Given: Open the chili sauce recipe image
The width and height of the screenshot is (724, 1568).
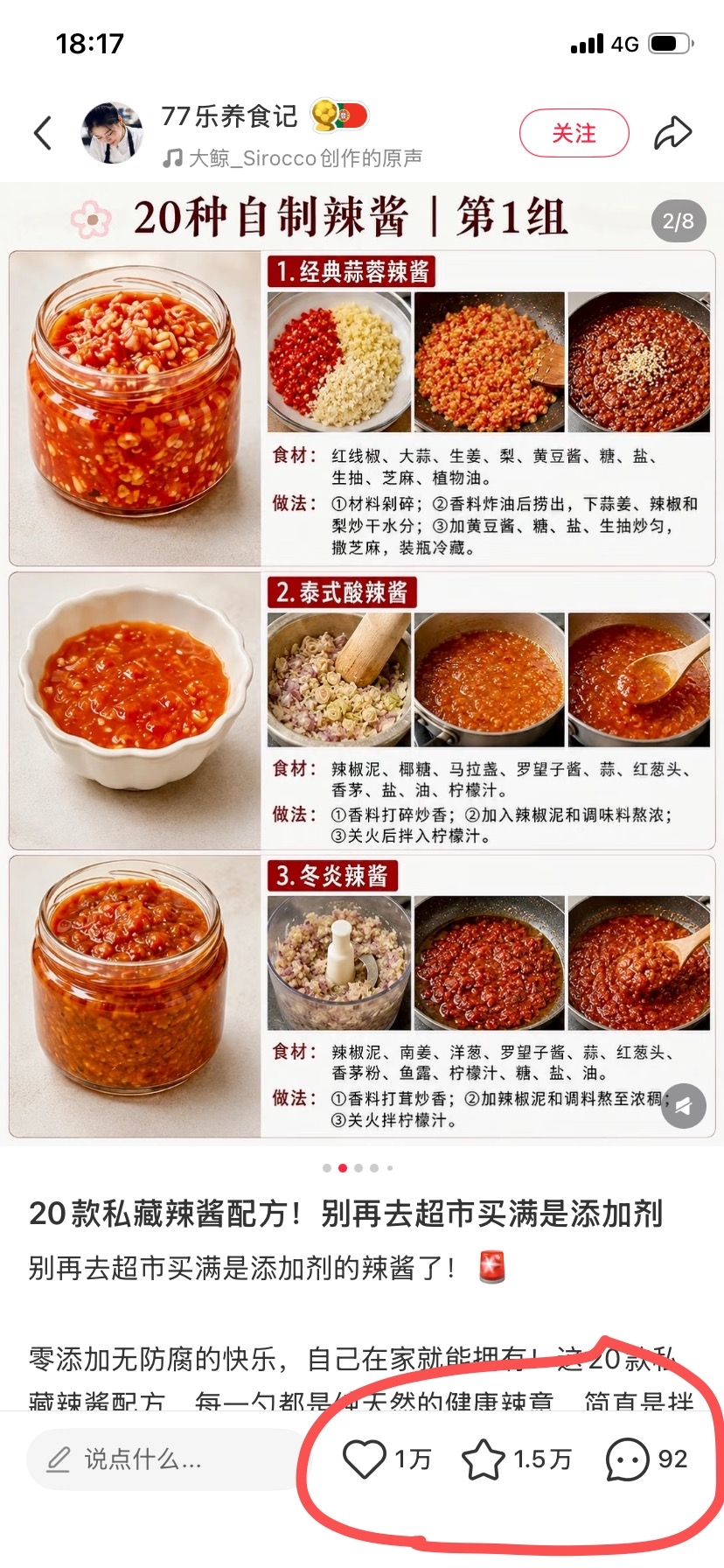Looking at the screenshot, I should coord(362,663).
